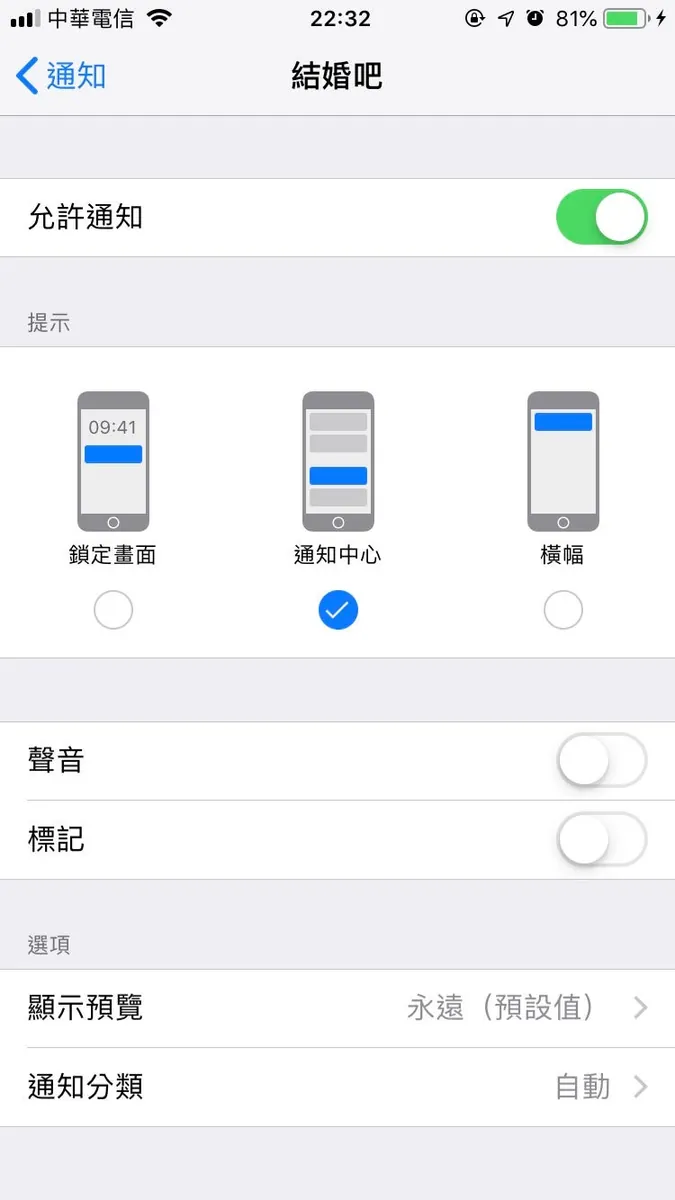
Task: Enable 鎖定畫面 alert option
Action: point(113,610)
